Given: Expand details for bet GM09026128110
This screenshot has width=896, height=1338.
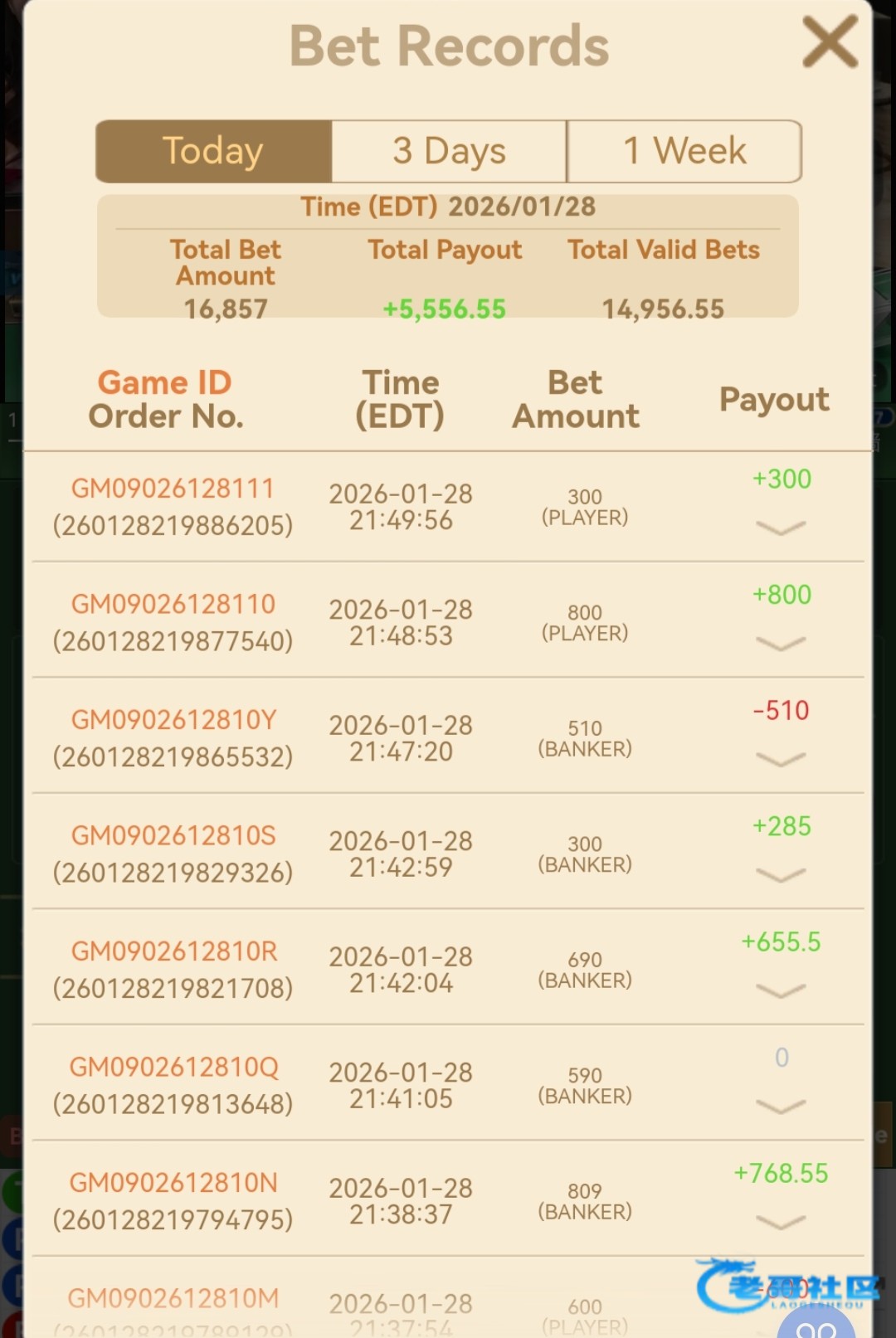Looking at the screenshot, I should pos(781,644).
